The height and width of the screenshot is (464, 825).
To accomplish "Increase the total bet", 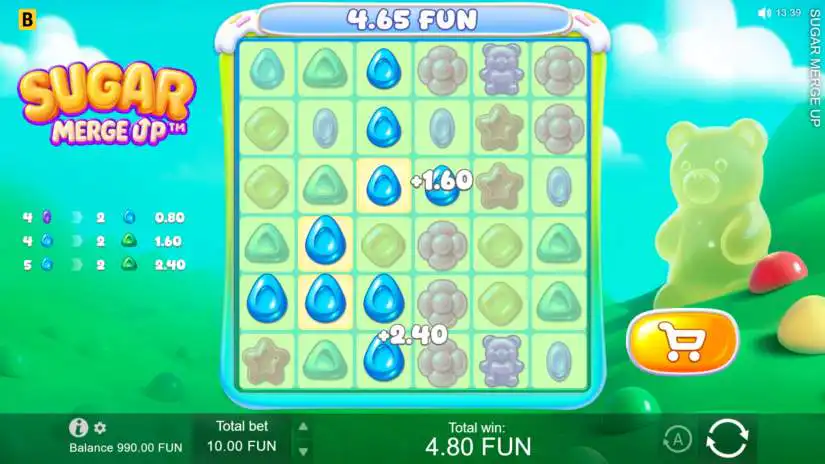I will [x=303, y=427].
